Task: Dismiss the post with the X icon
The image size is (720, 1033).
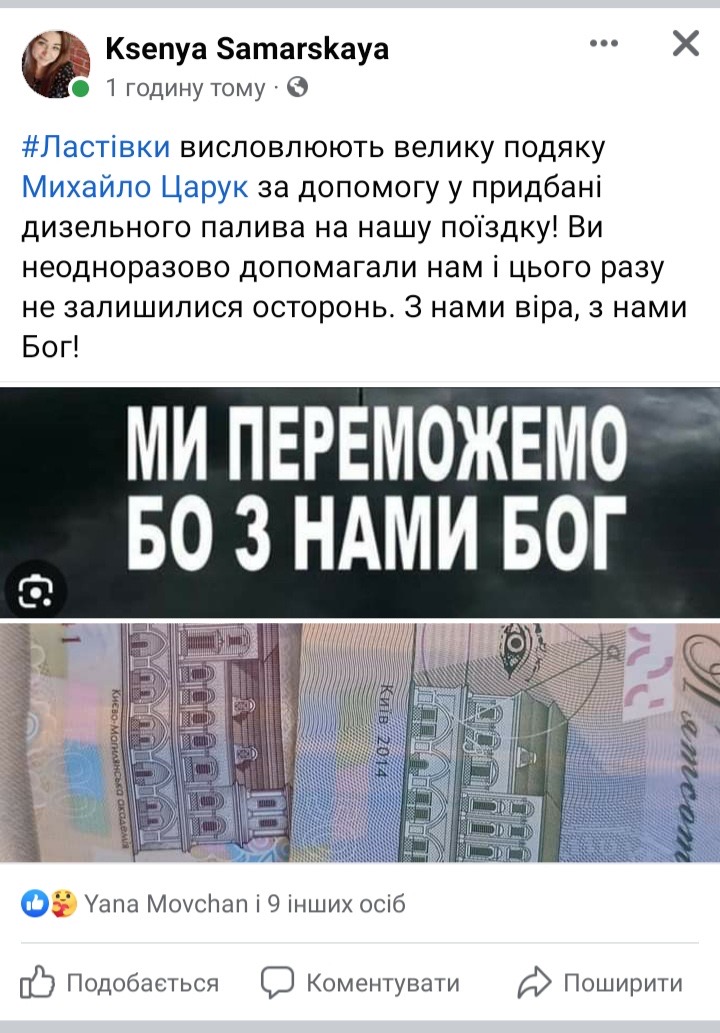Action: (685, 43)
